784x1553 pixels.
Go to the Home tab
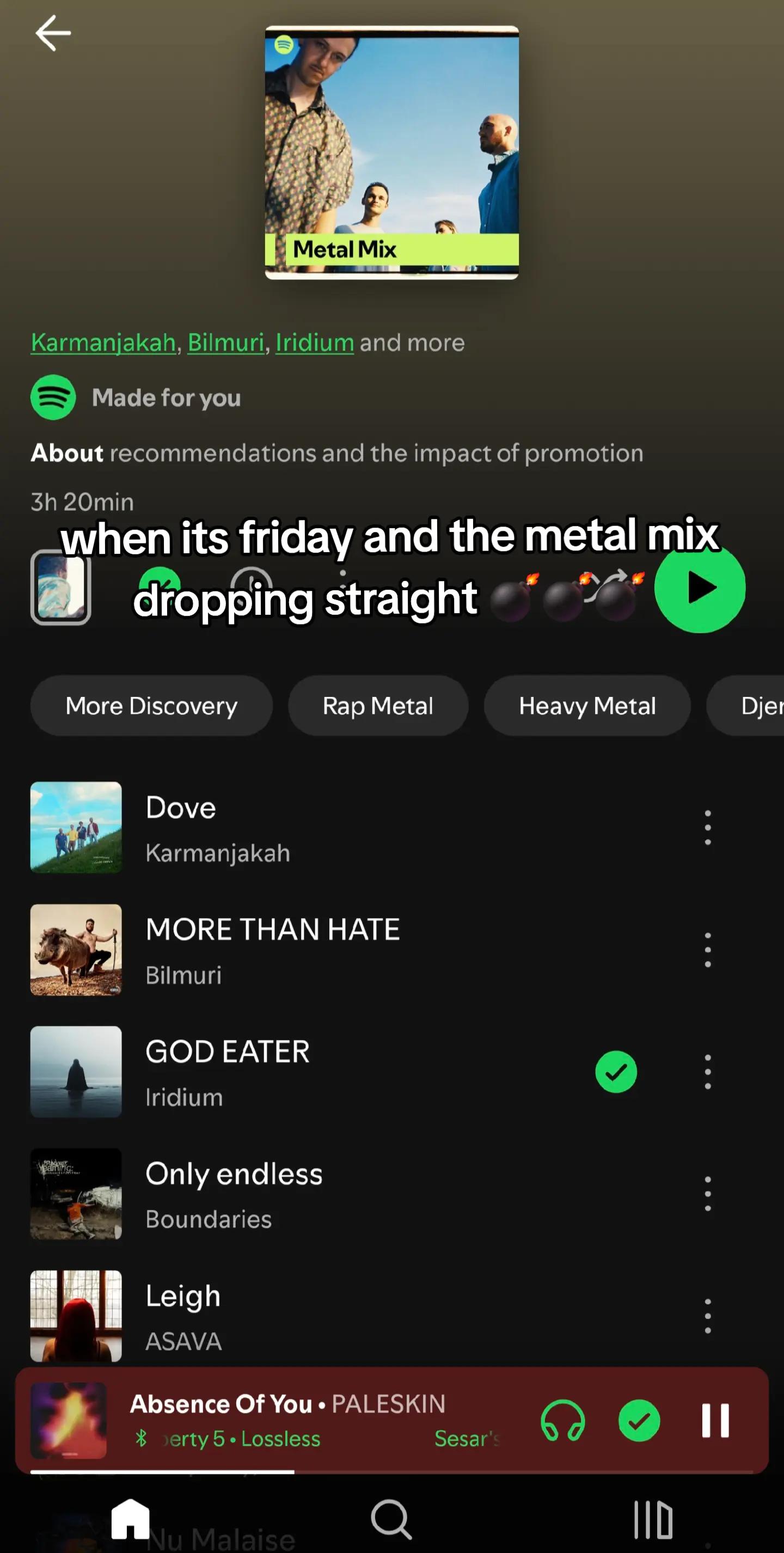tap(130, 1519)
